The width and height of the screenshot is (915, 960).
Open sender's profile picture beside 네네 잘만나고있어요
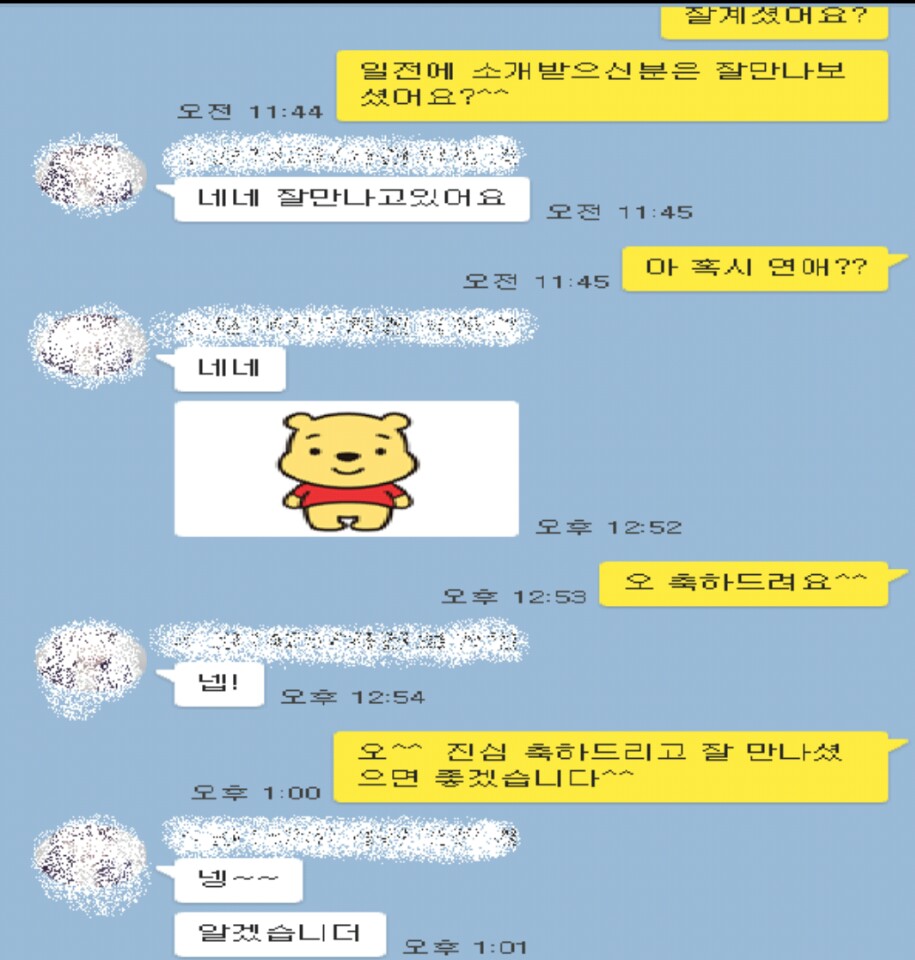tap(90, 176)
